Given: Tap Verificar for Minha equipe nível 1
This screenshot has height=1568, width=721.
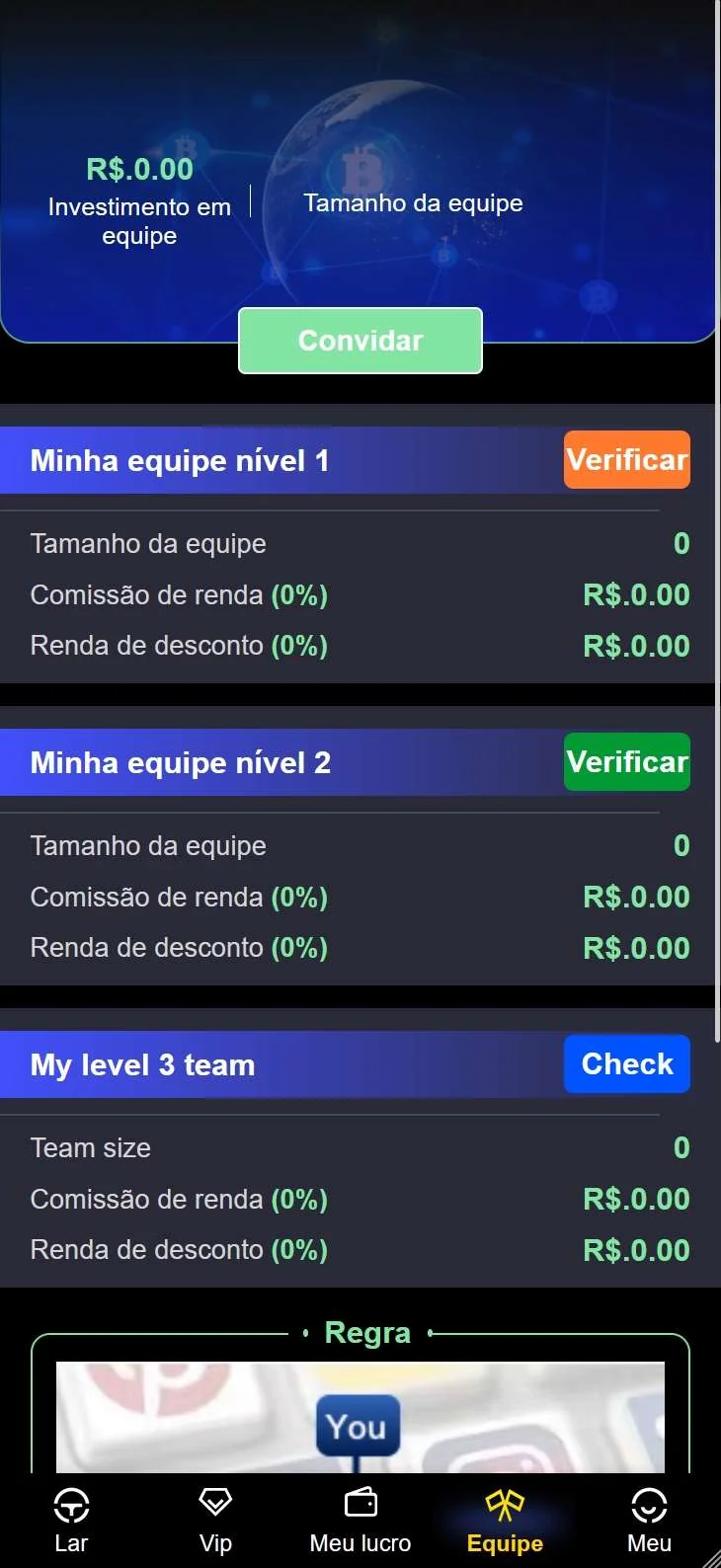Looking at the screenshot, I should click(626, 460).
